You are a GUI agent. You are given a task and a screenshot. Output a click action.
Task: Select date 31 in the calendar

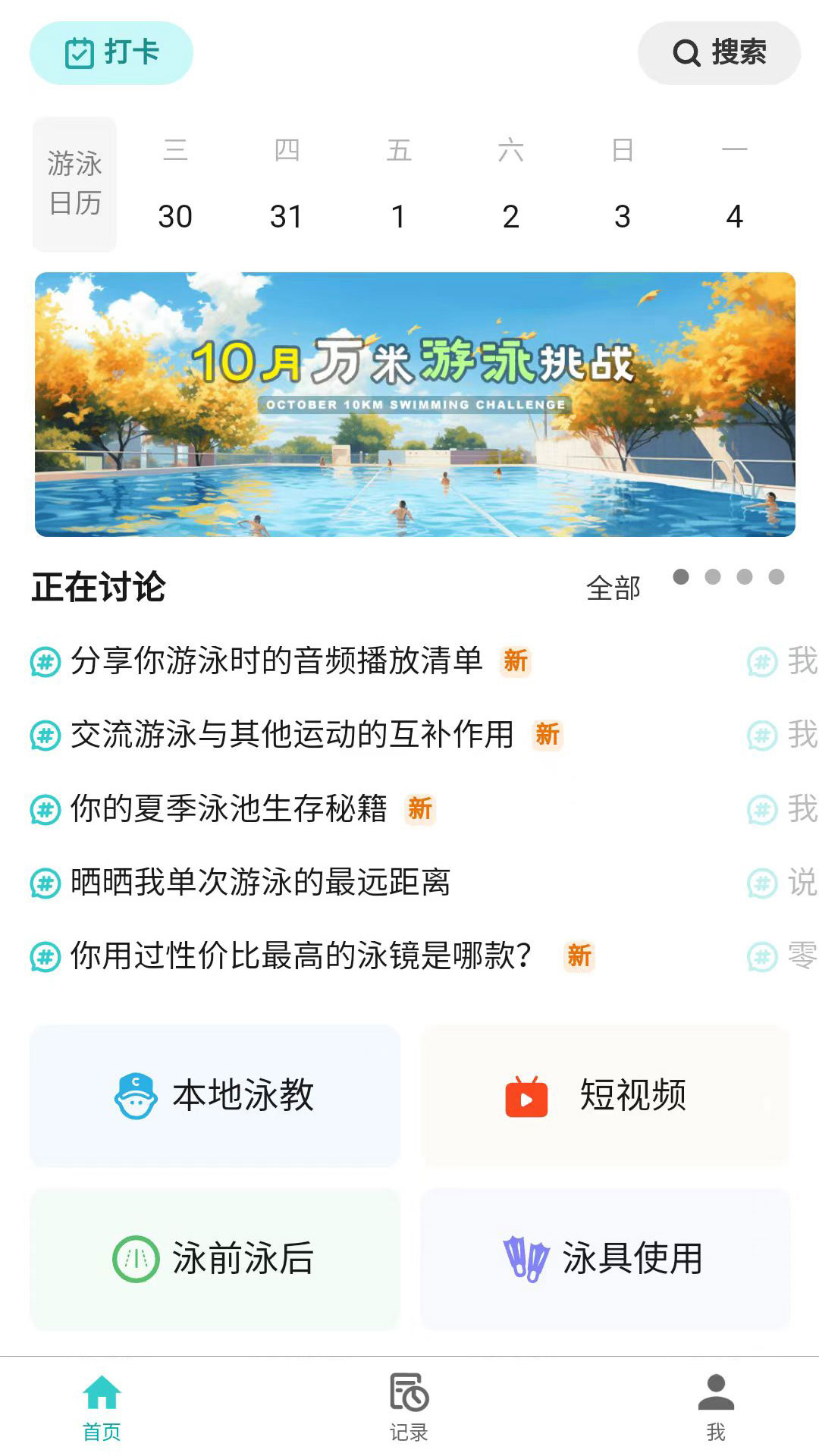pyautogui.click(x=287, y=216)
